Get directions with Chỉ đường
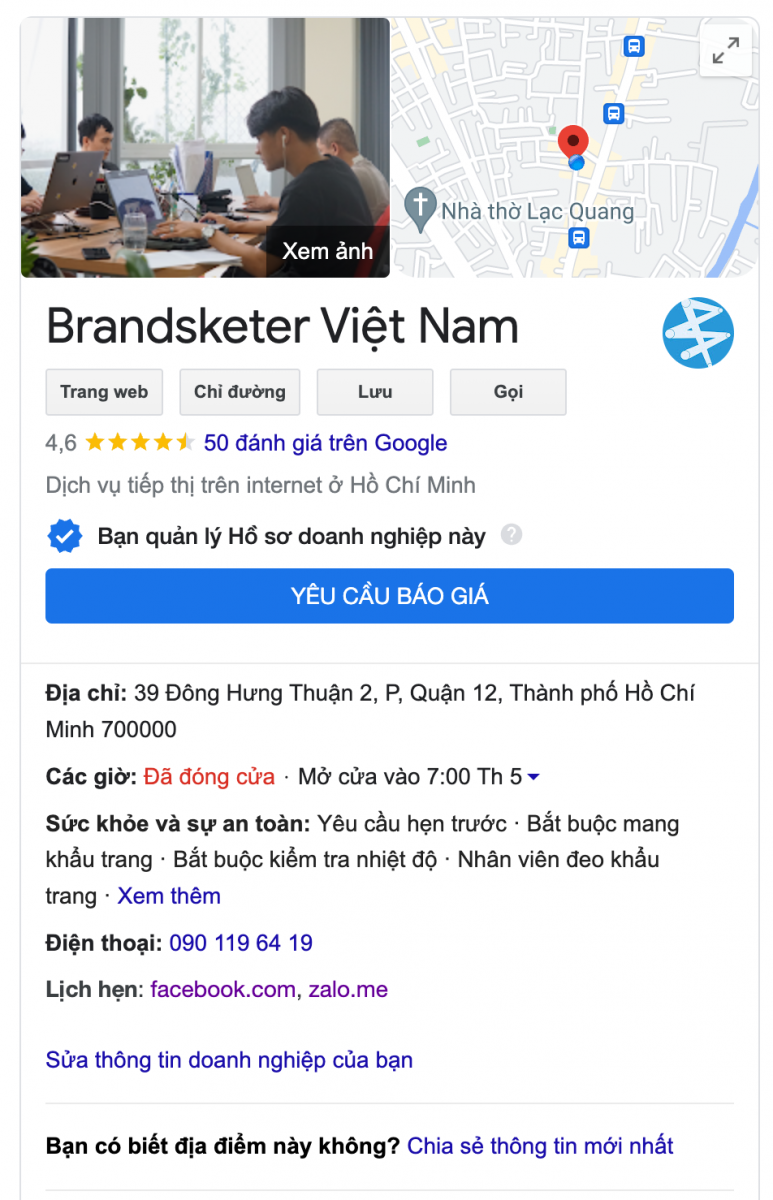The height and width of the screenshot is (1200, 773). [x=240, y=392]
